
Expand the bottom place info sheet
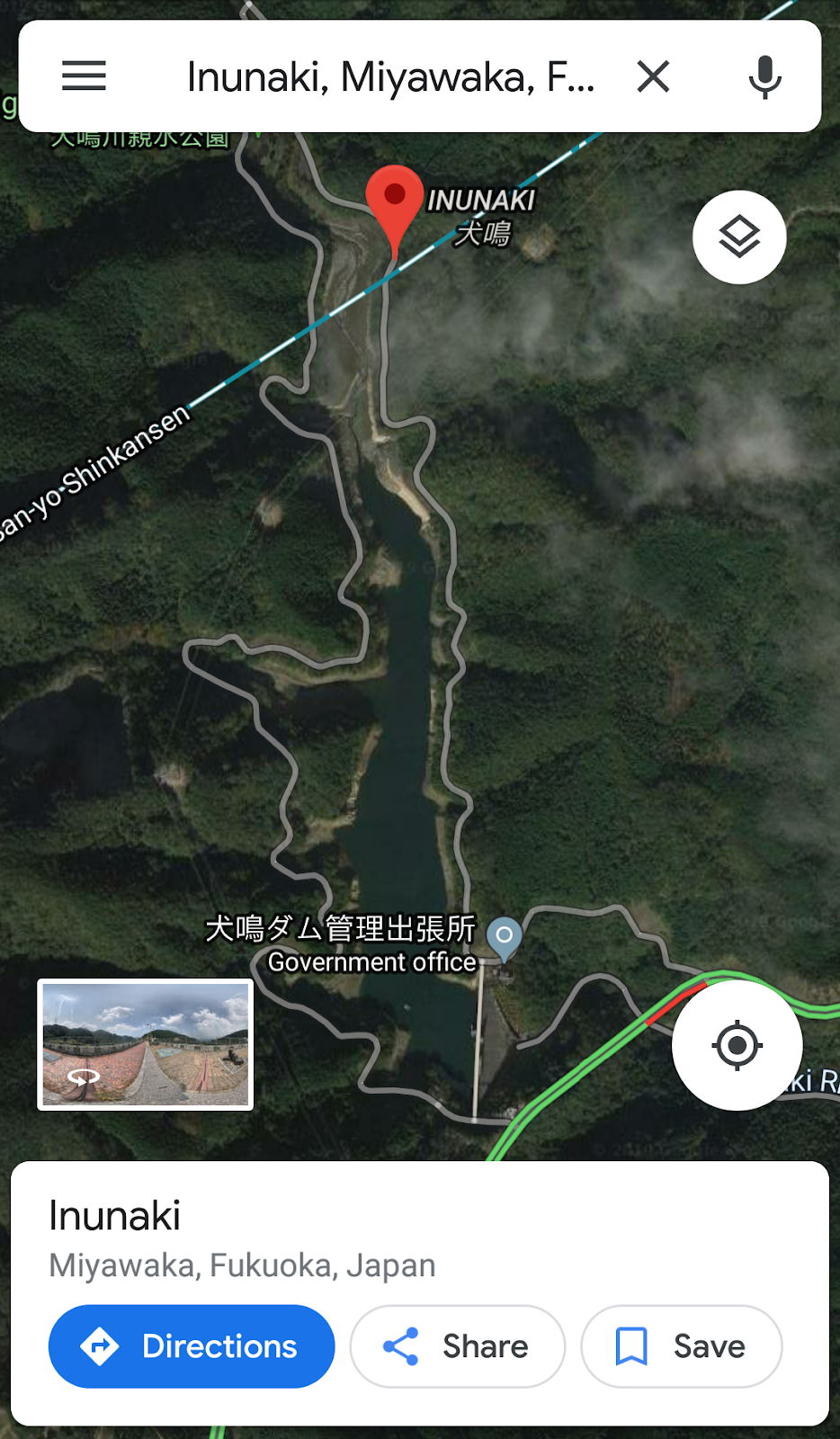tap(420, 1178)
